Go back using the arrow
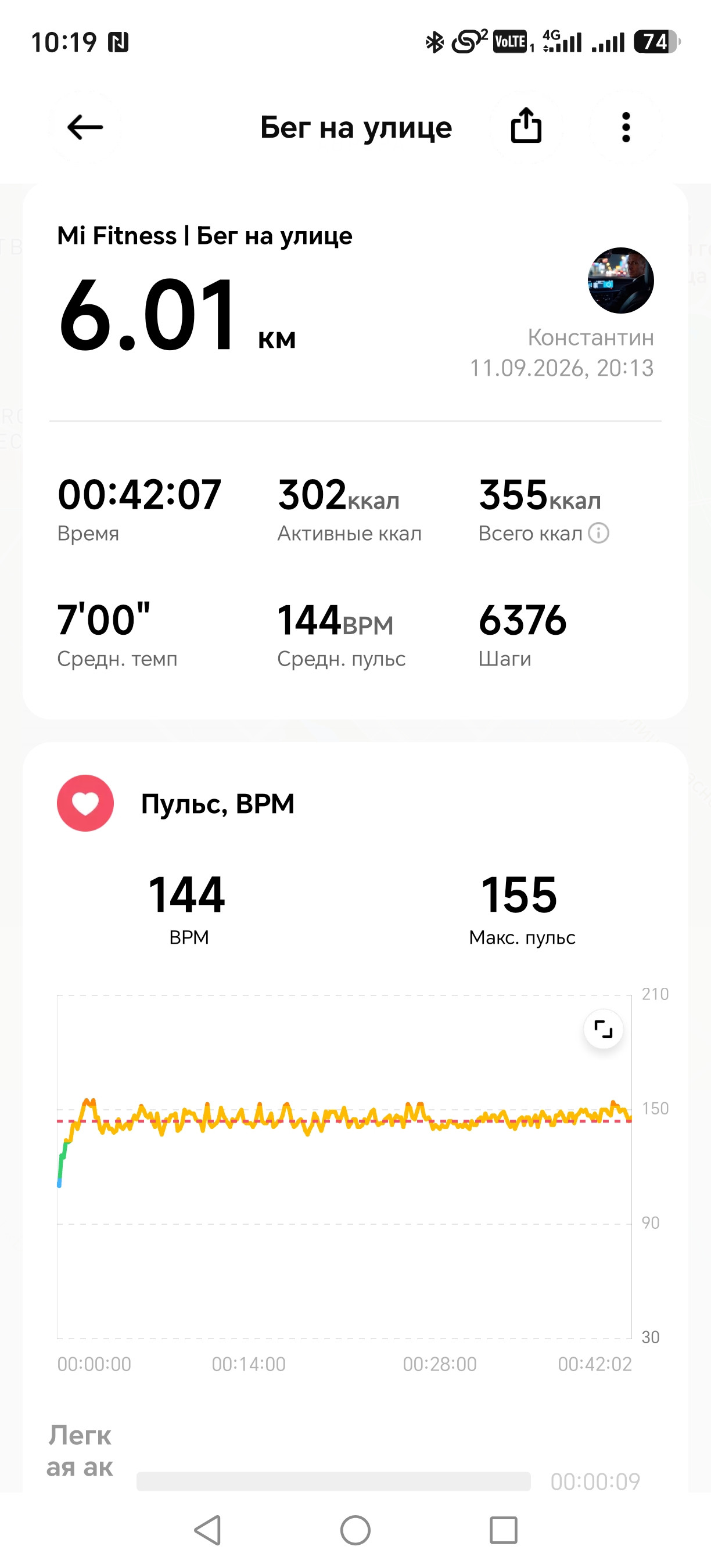The height and width of the screenshot is (1568, 711). (85, 127)
